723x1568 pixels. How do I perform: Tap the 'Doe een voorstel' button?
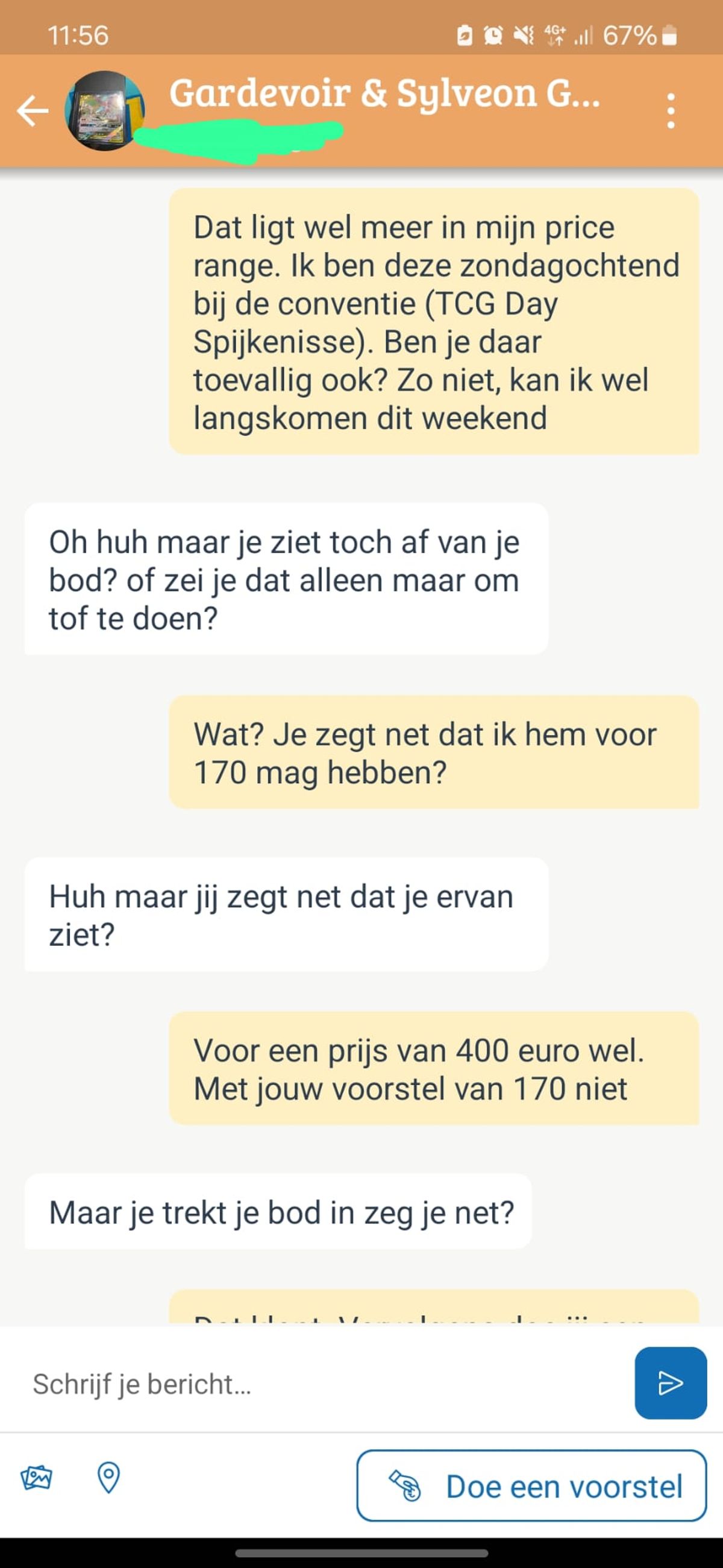coord(531,1486)
